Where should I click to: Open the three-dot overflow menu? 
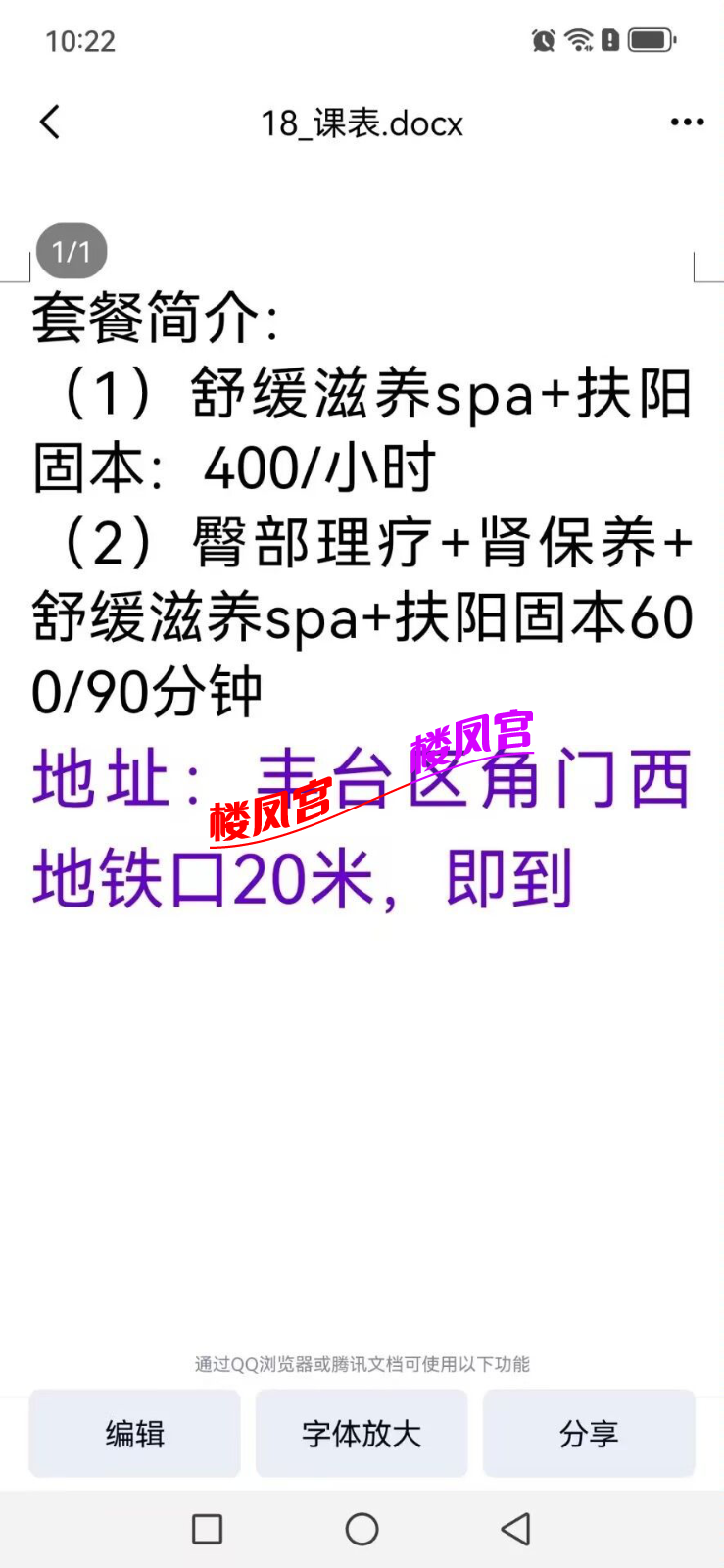pyautogui.click(x=686, y=122)
